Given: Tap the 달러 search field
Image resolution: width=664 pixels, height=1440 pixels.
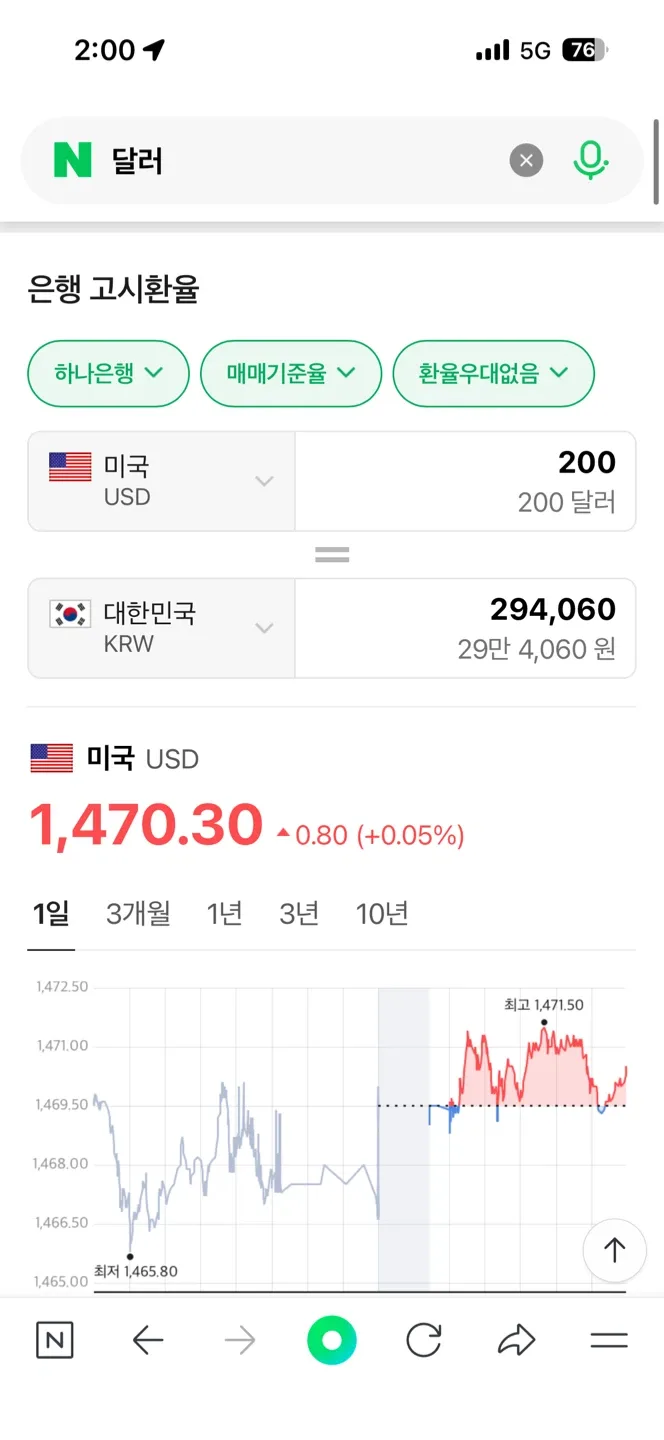Looking at the screenshot, I should 300,161.
